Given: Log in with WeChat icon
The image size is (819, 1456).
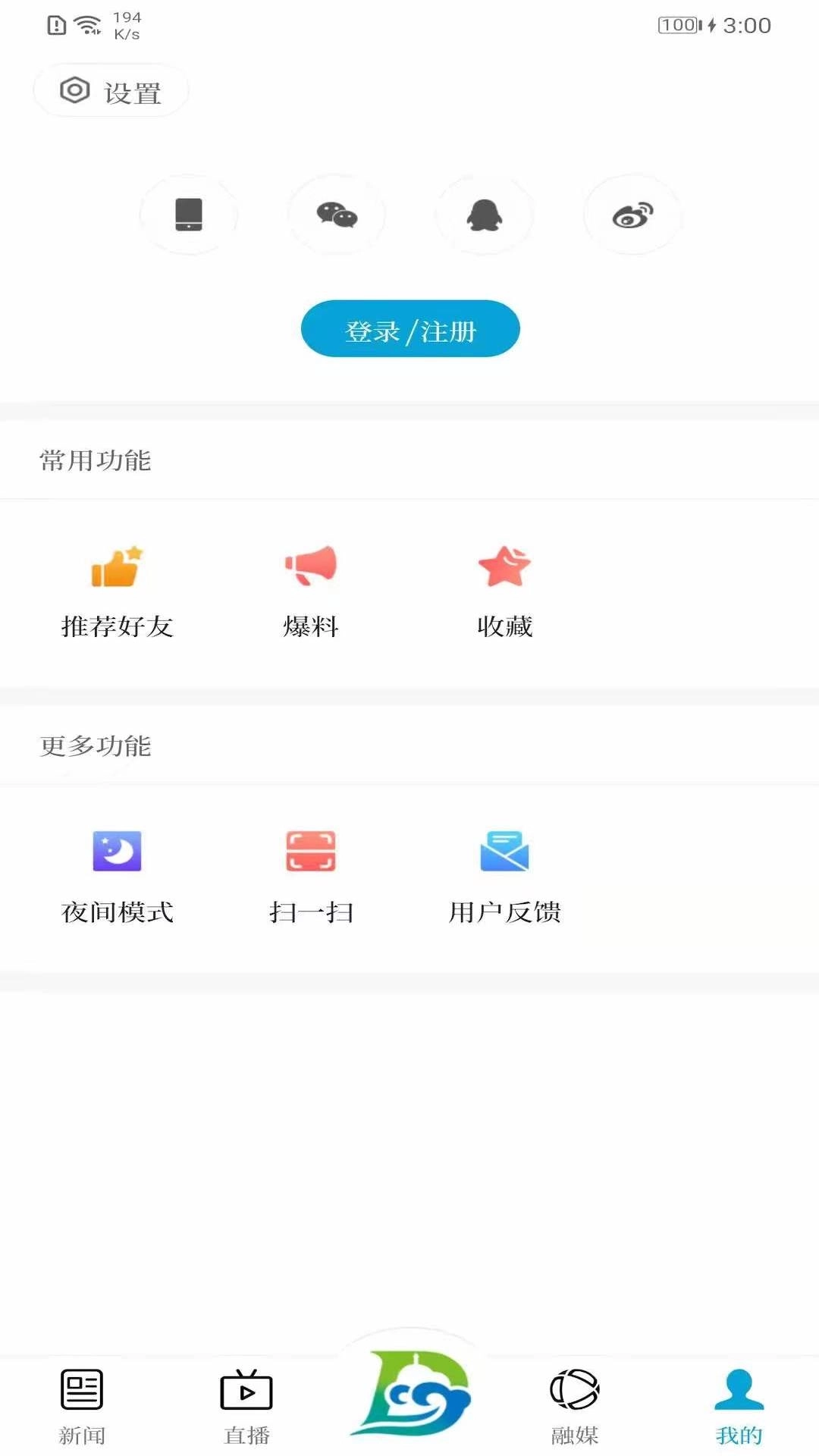Looking at the screenshot, I should pyautogui.click(x=337, y=214).
